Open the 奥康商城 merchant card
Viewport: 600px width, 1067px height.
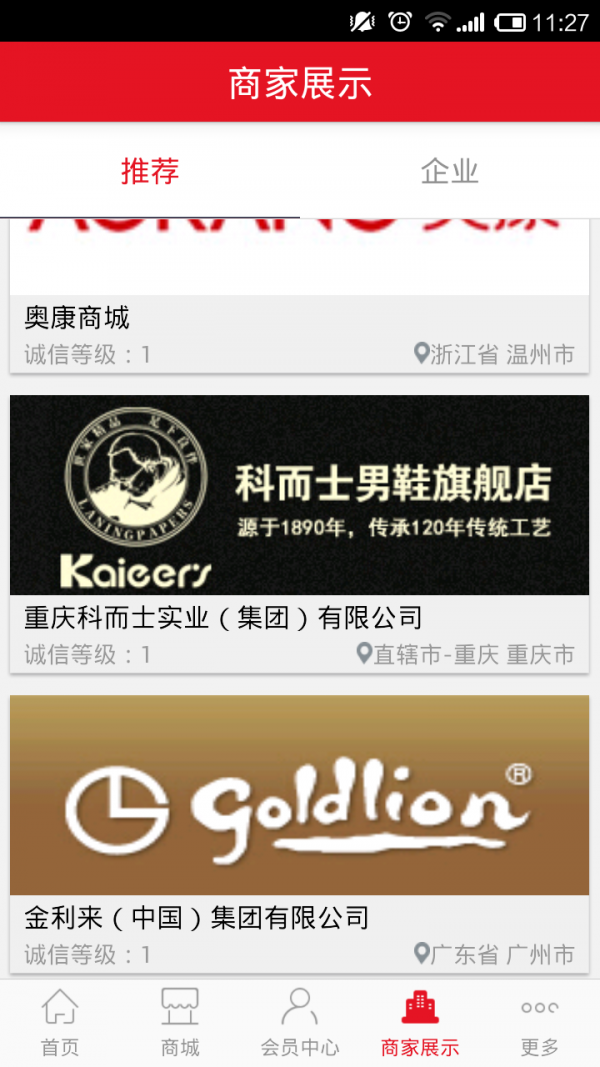(x=299, y=320)
